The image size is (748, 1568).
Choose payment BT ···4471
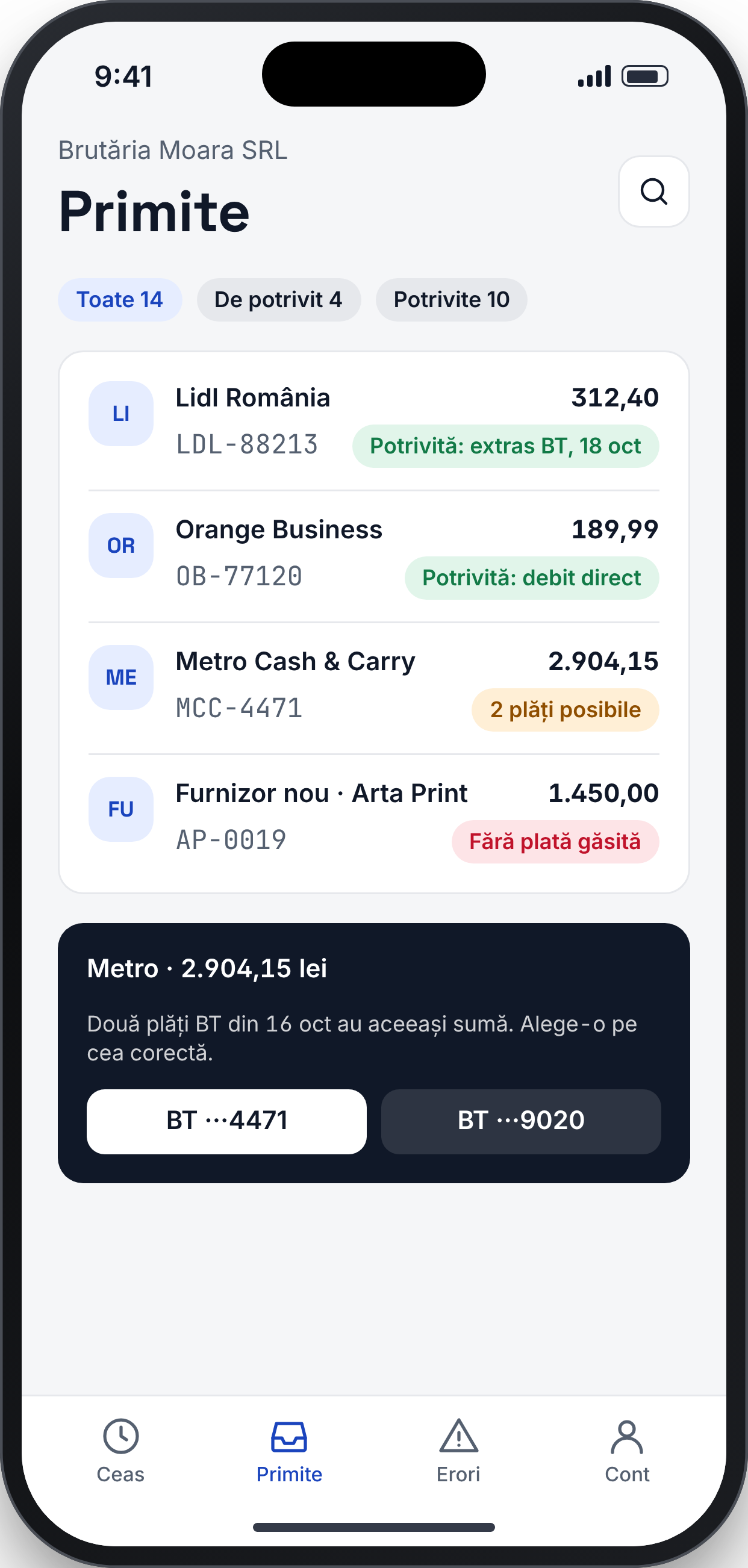tap(227, 1121)
